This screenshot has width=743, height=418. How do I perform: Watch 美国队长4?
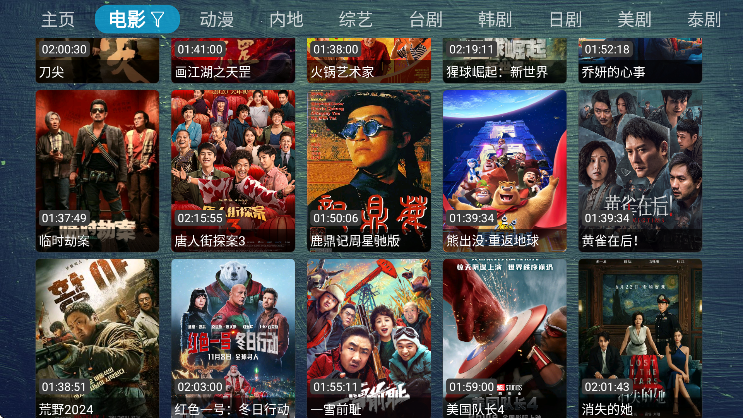coord(505,338)
